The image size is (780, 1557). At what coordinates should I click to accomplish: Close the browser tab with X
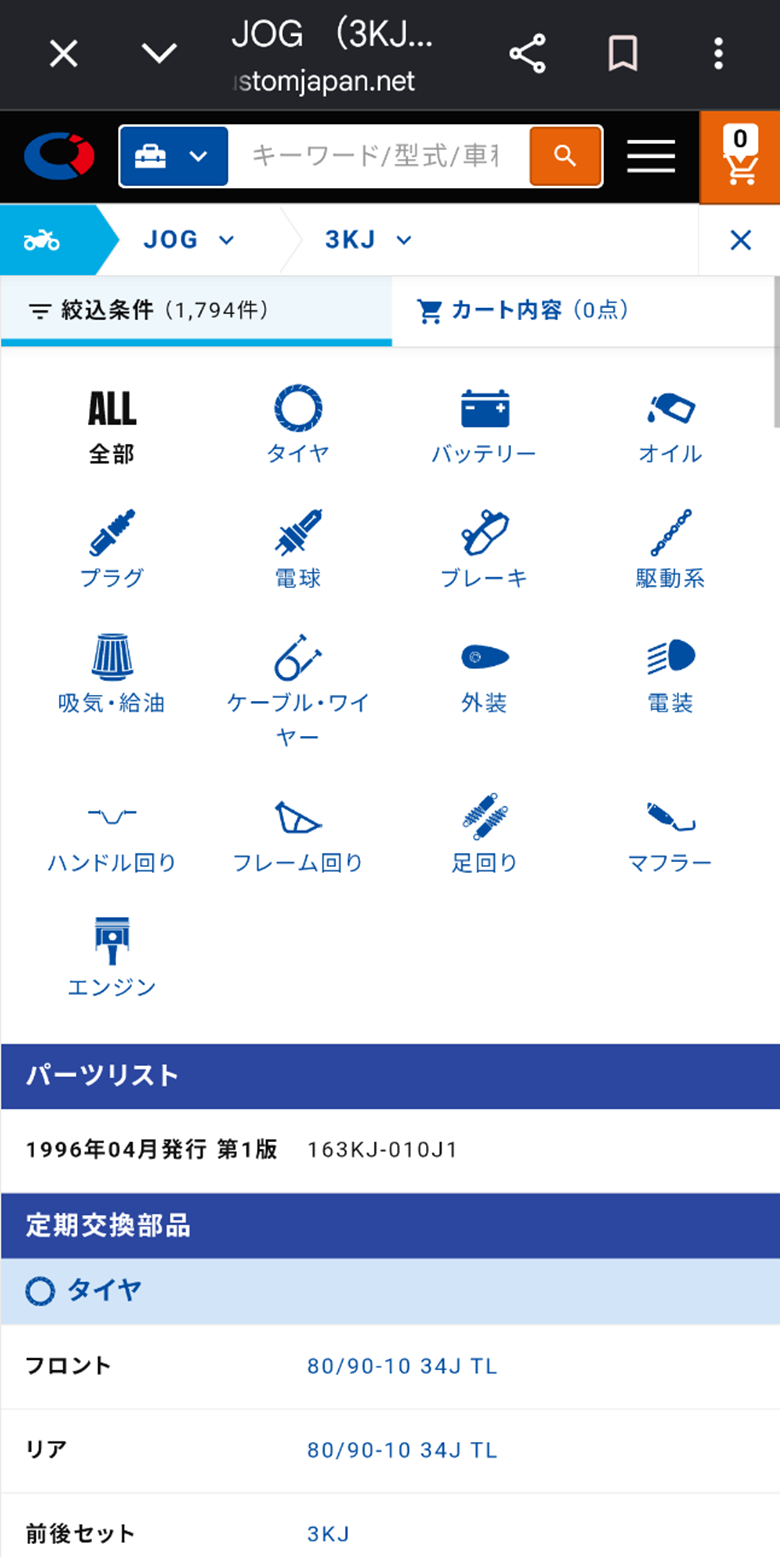coord(63,53)
